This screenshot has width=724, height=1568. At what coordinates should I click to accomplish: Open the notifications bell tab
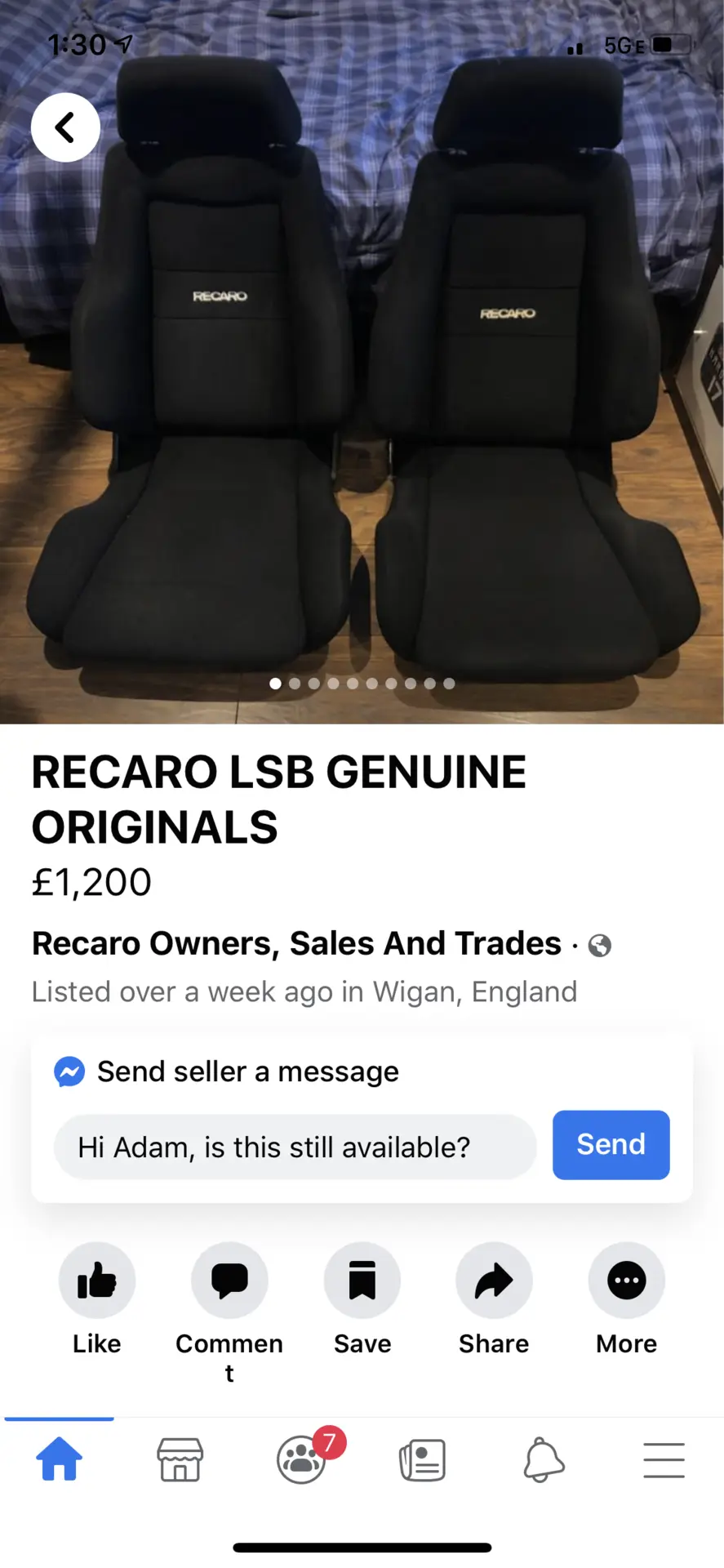click(543, 1459)
